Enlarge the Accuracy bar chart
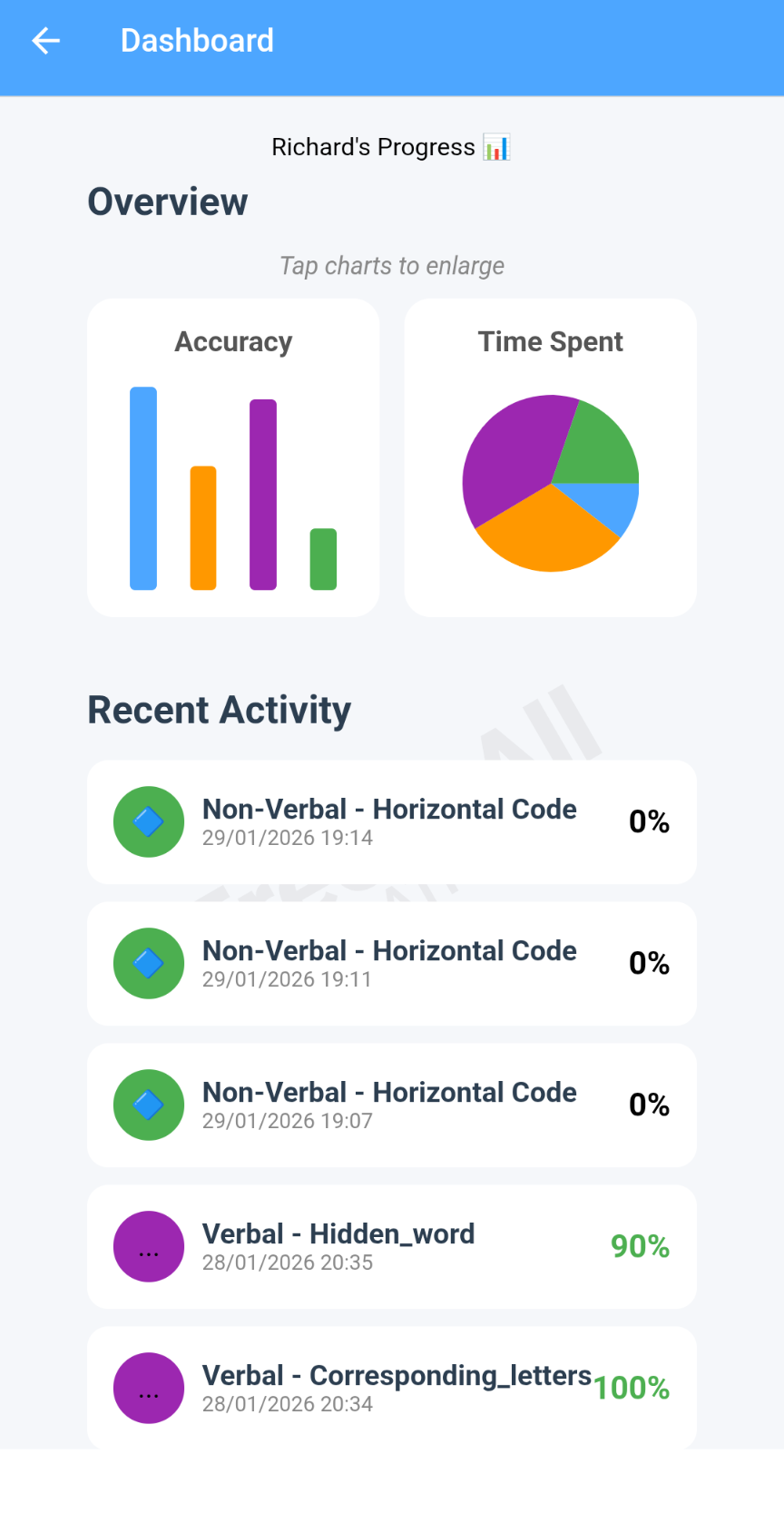Image resolution: width=784 pixels, height=1513 pixels. click(x=233, y=458)
